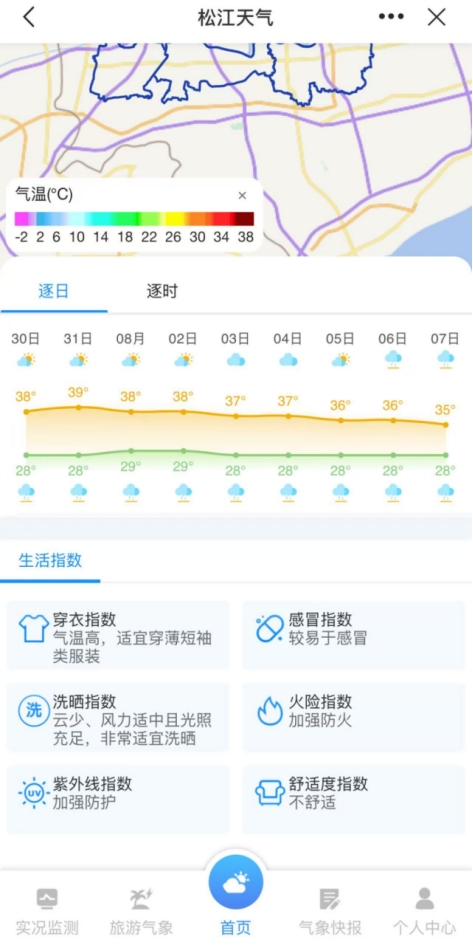Open the 紫外线指数 UV index card
The height and width of the screenshot is (945, 473).
click(x=118, y=800)
